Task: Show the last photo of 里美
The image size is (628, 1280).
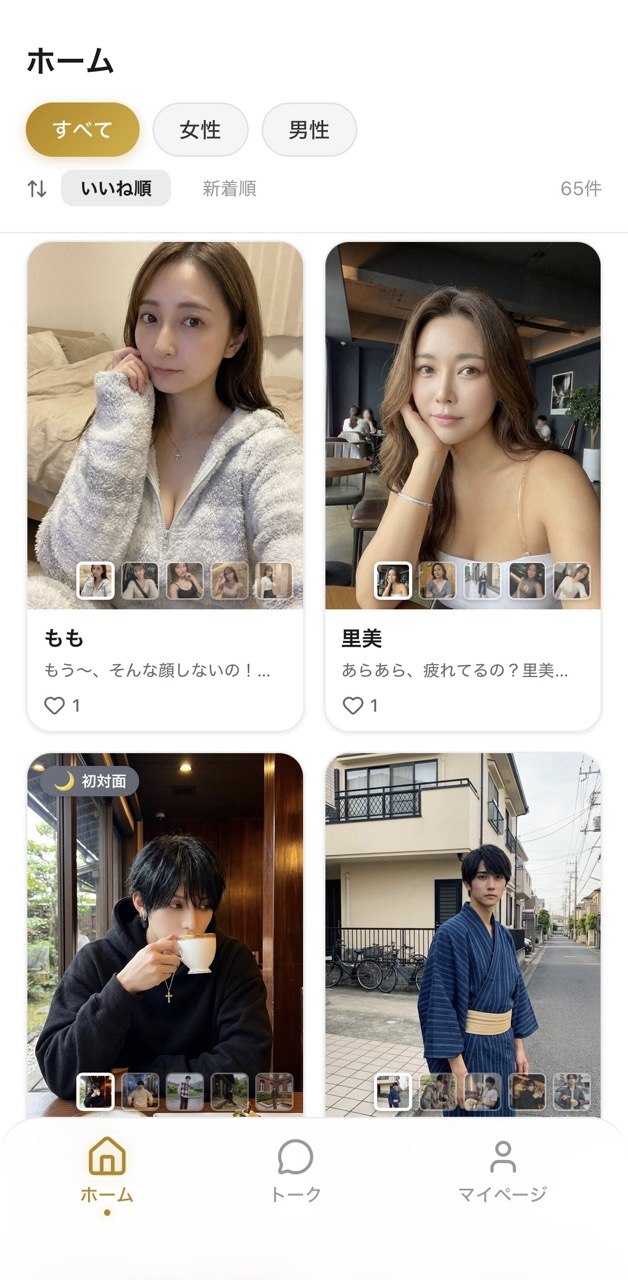Action: [x=572, y=581]
